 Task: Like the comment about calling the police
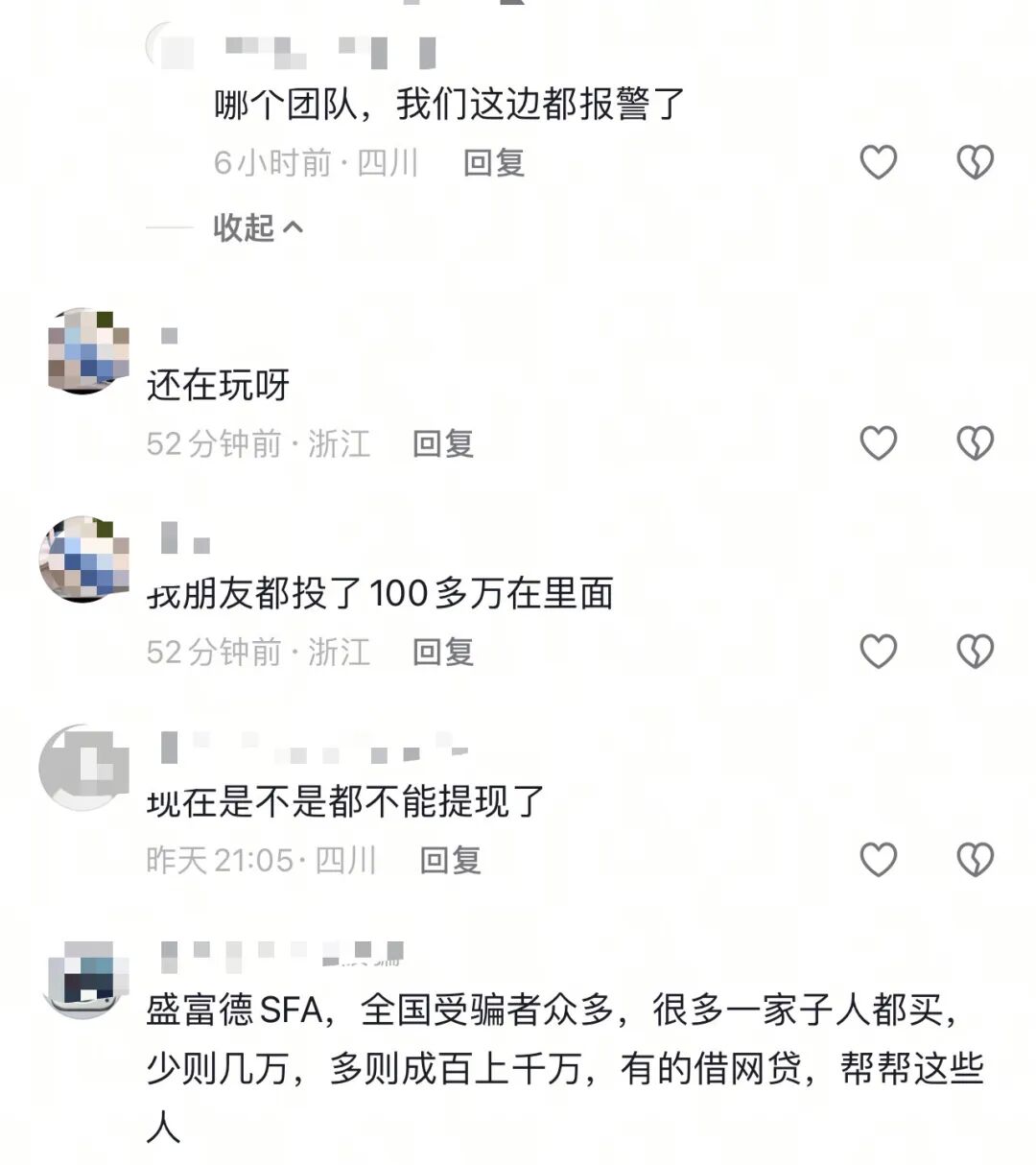point(876,163)
